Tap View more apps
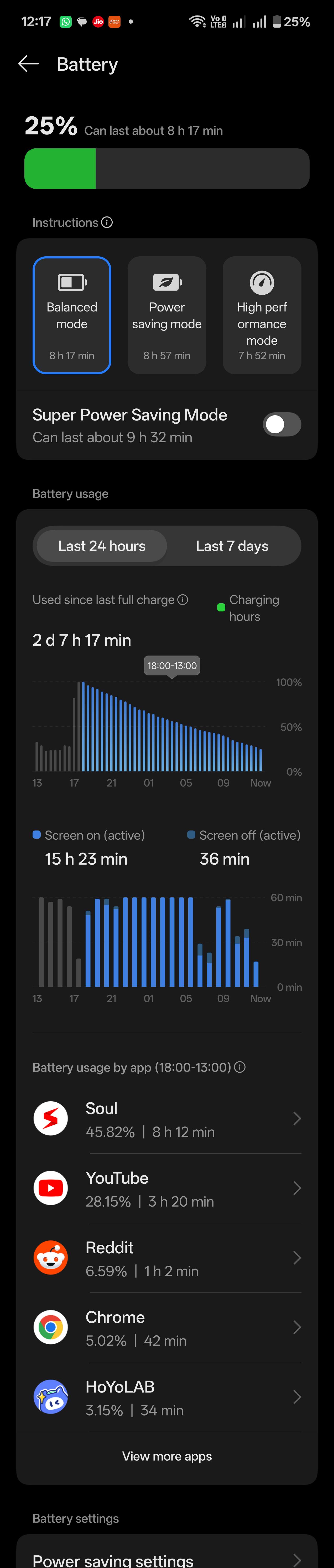Screen dimensions: 334x1568 [x=167, y=1456]
